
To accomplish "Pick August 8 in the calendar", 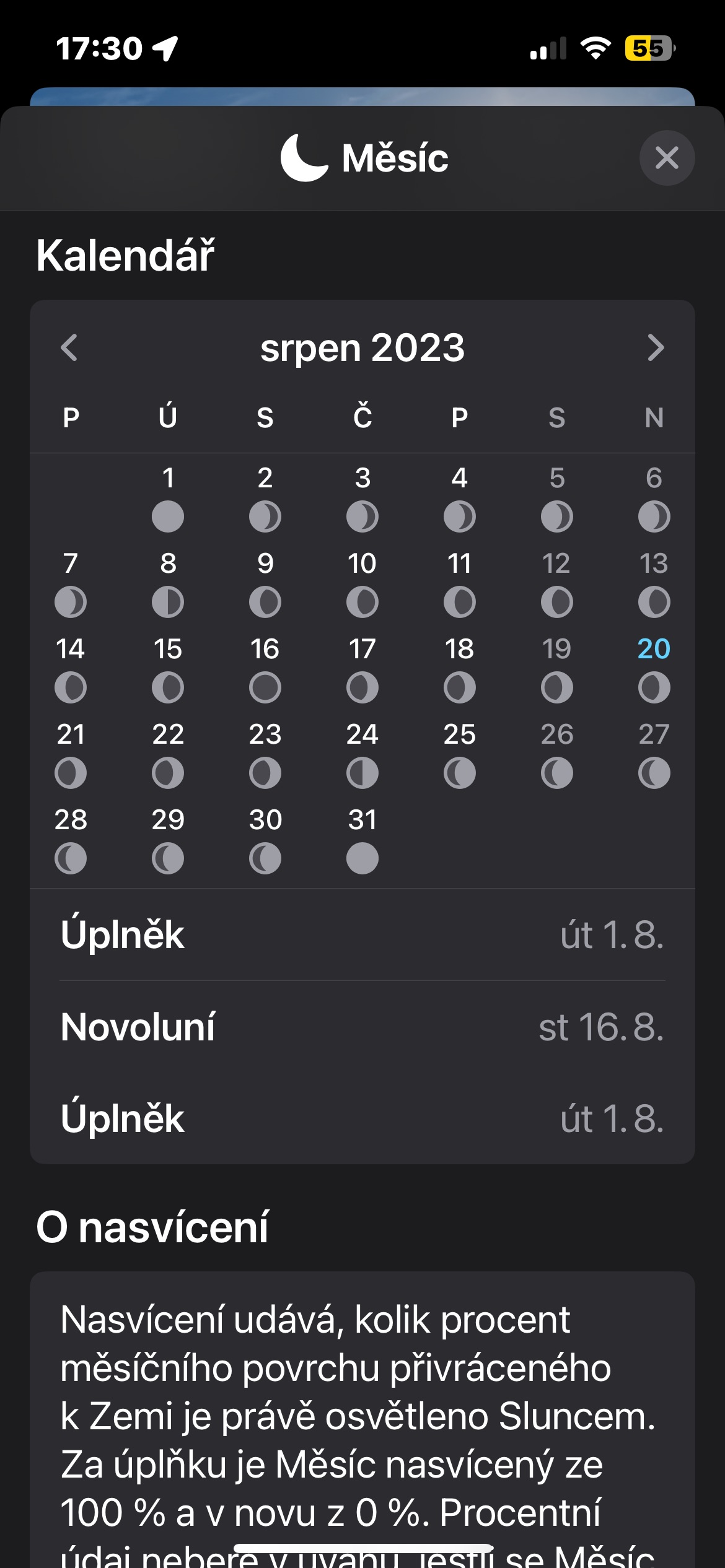I will point(168,583).
